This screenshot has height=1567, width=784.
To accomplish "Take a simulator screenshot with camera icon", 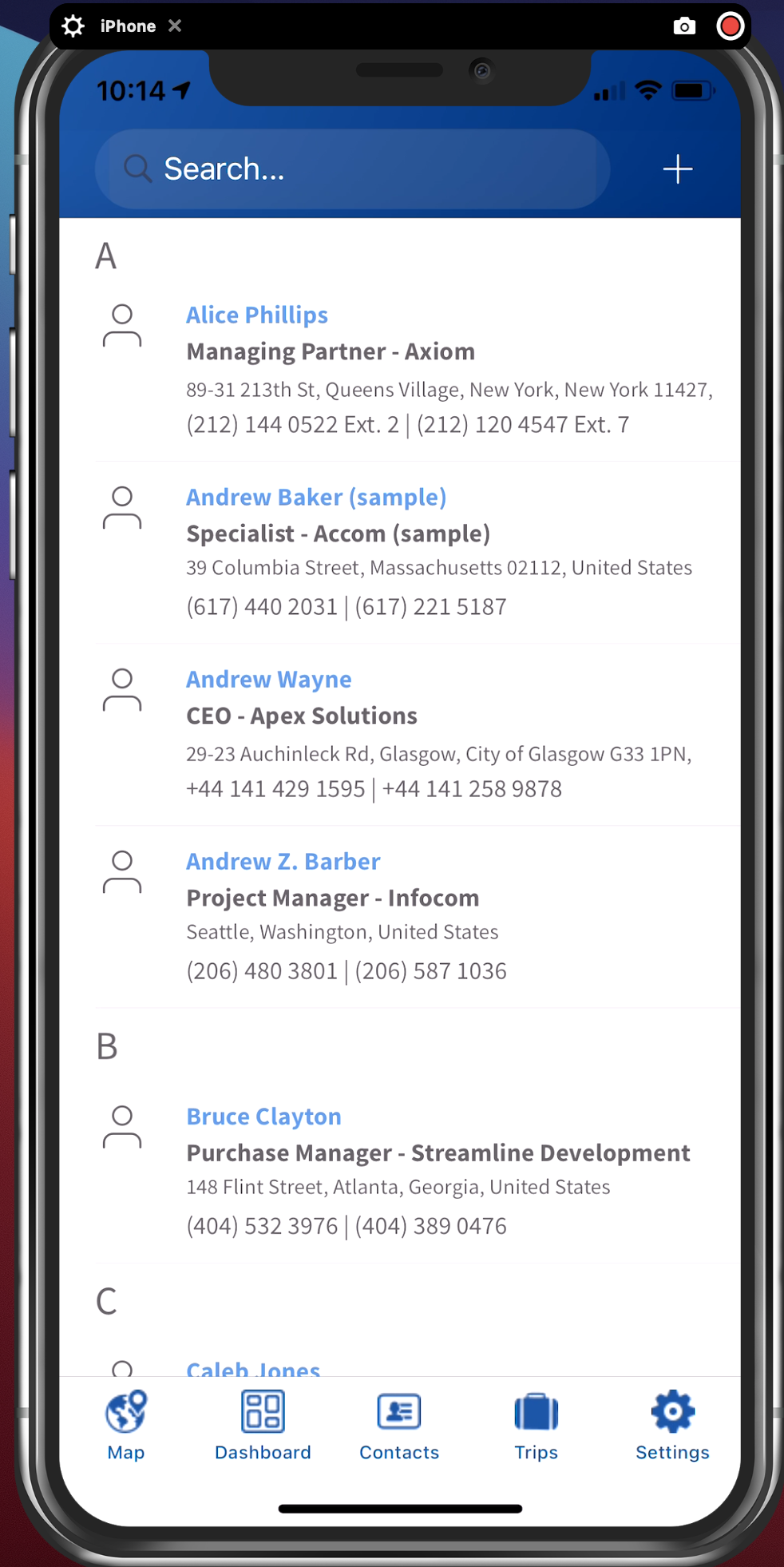I will 684,26.
